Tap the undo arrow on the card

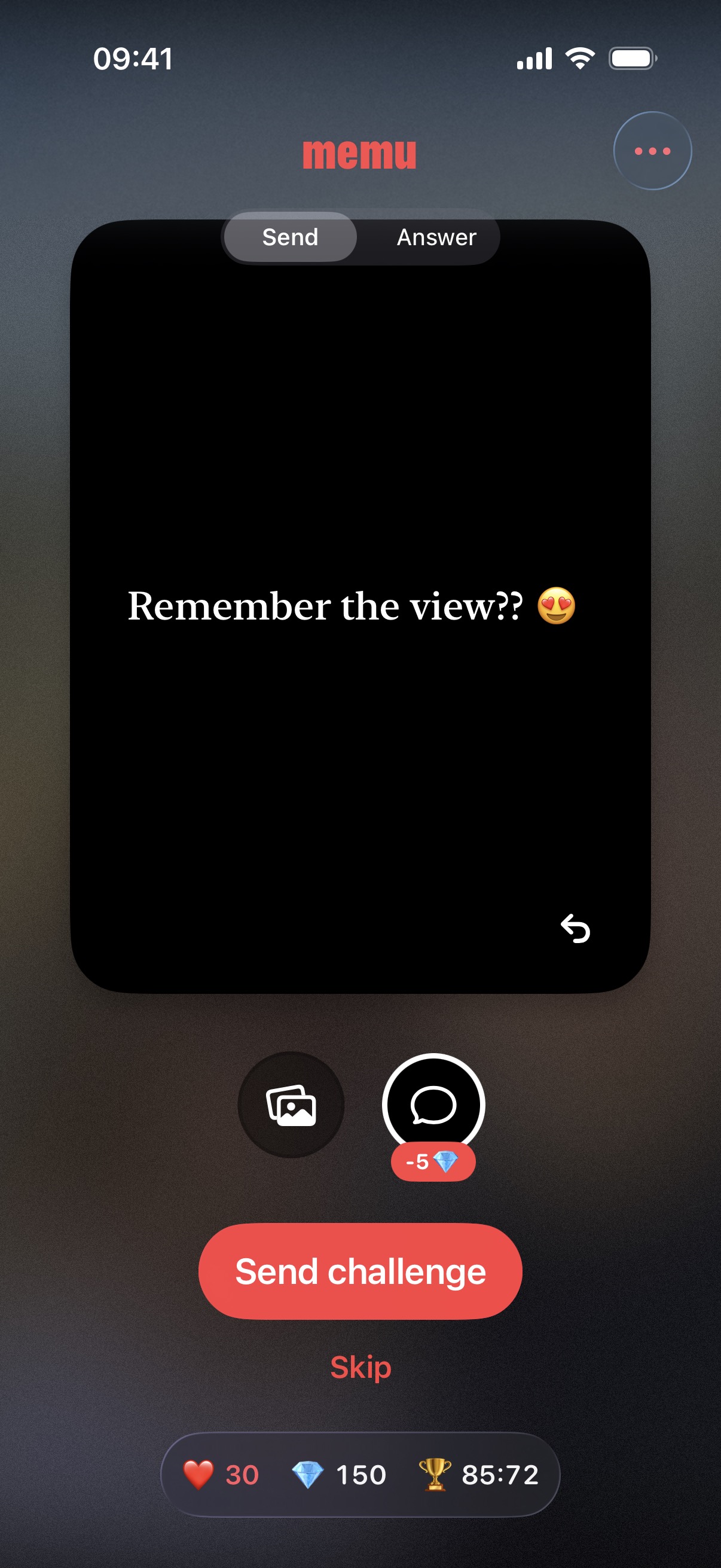point(575,929)
